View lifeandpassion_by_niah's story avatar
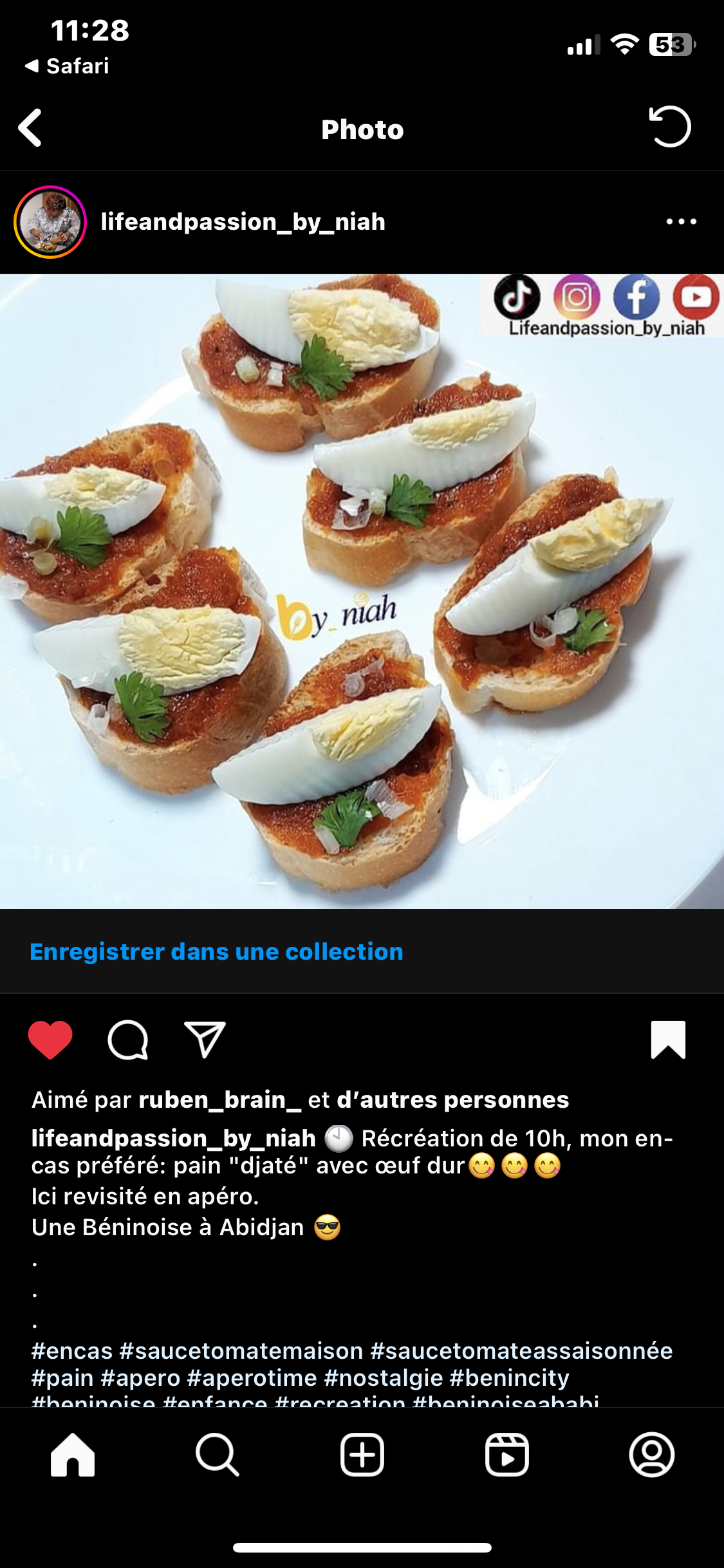The height and width of the screenshot is (1568, 724). click(50, 222)
